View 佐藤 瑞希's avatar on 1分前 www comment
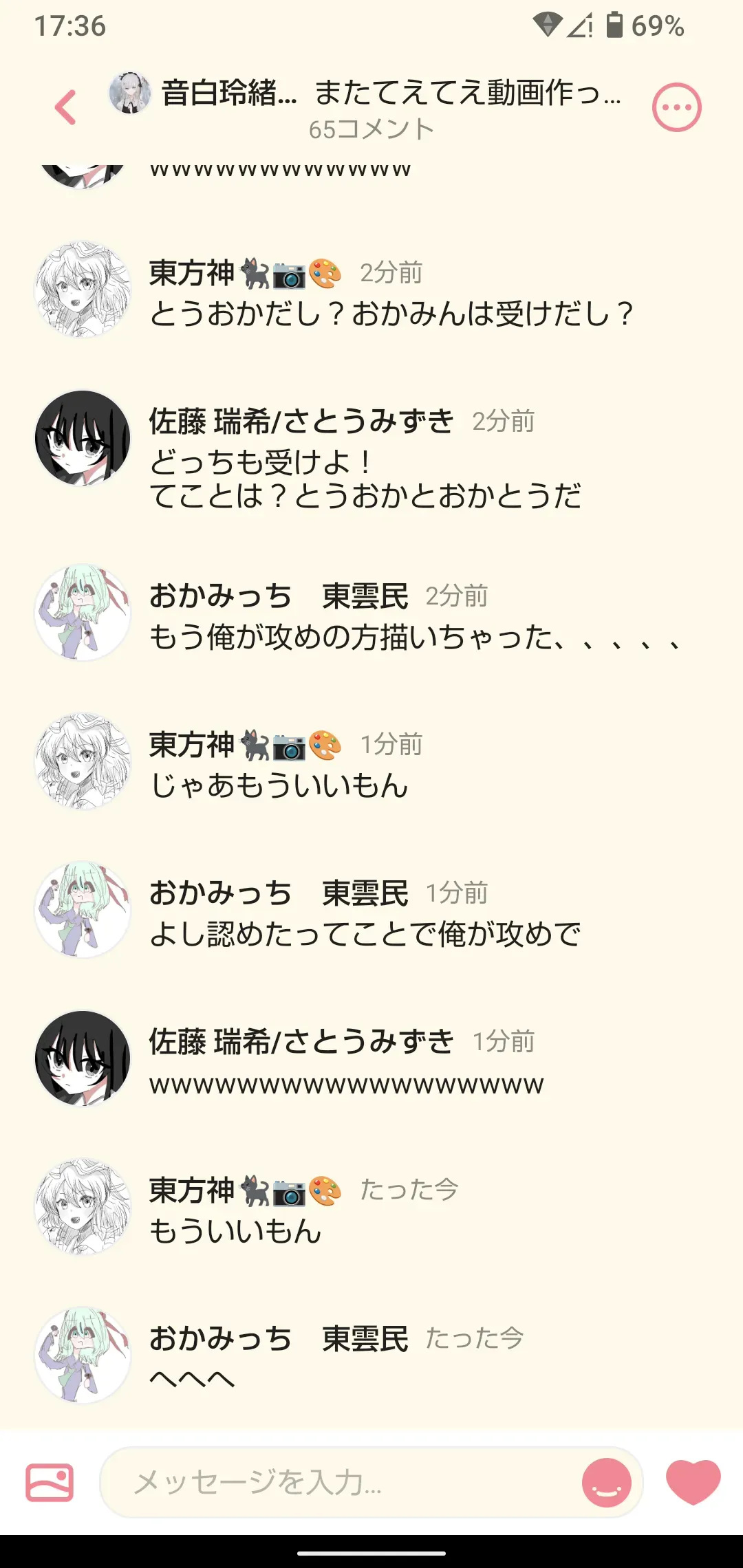The height and width of the screenshot is (1568, 743). (x=83, y=1058)
